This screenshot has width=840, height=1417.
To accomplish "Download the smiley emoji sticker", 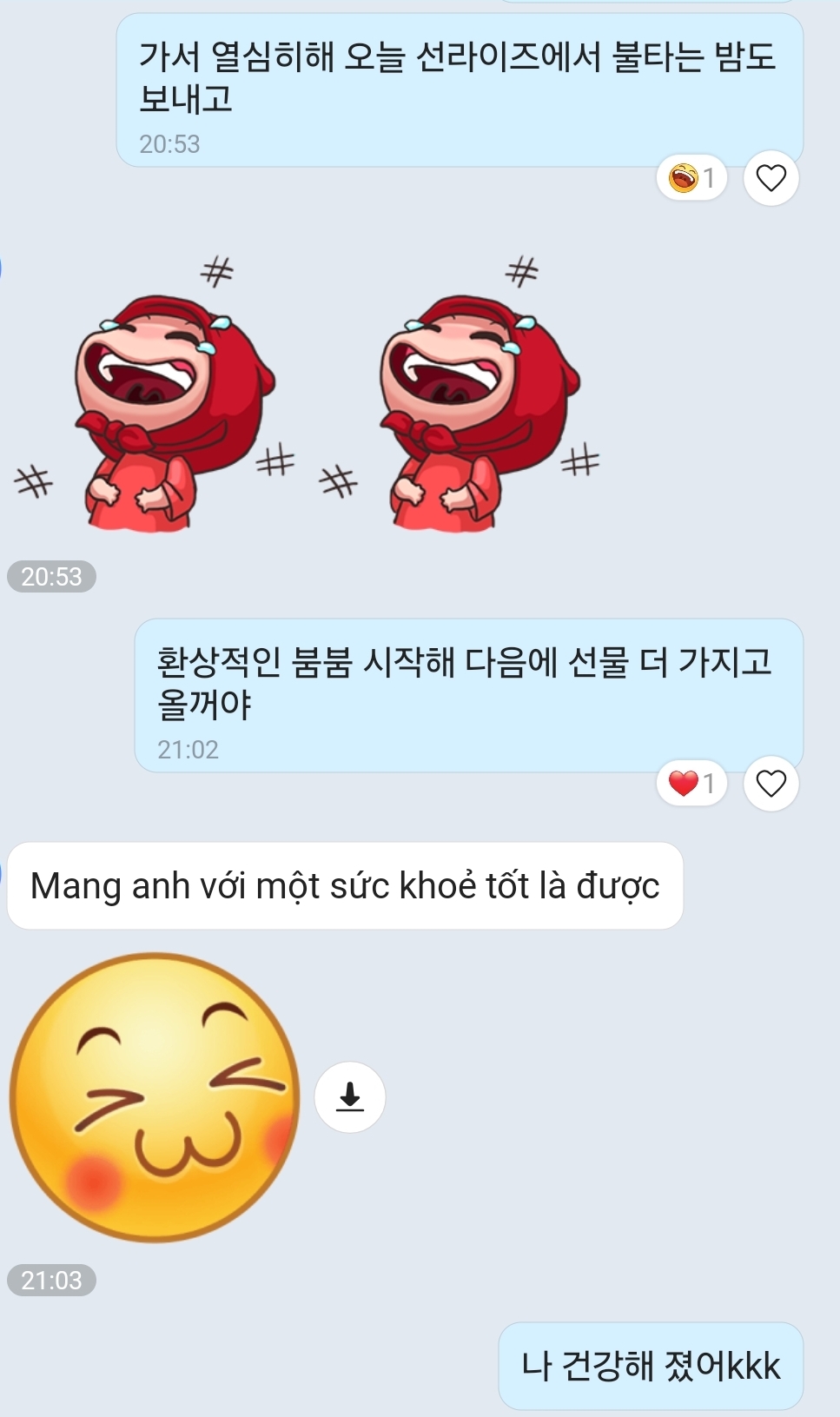I will (350, 1097).
